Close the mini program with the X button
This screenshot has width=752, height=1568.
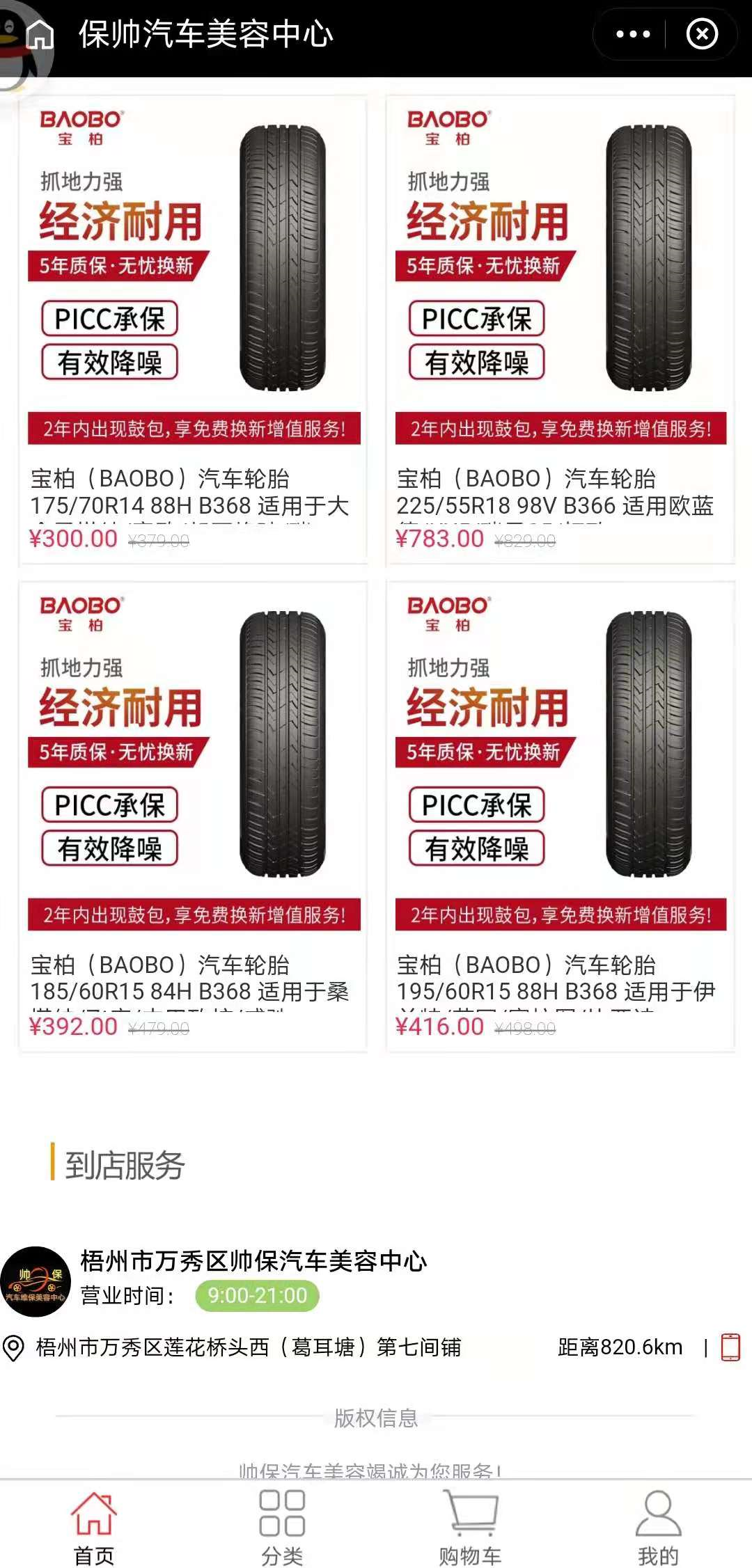click(x=701, y=34)
